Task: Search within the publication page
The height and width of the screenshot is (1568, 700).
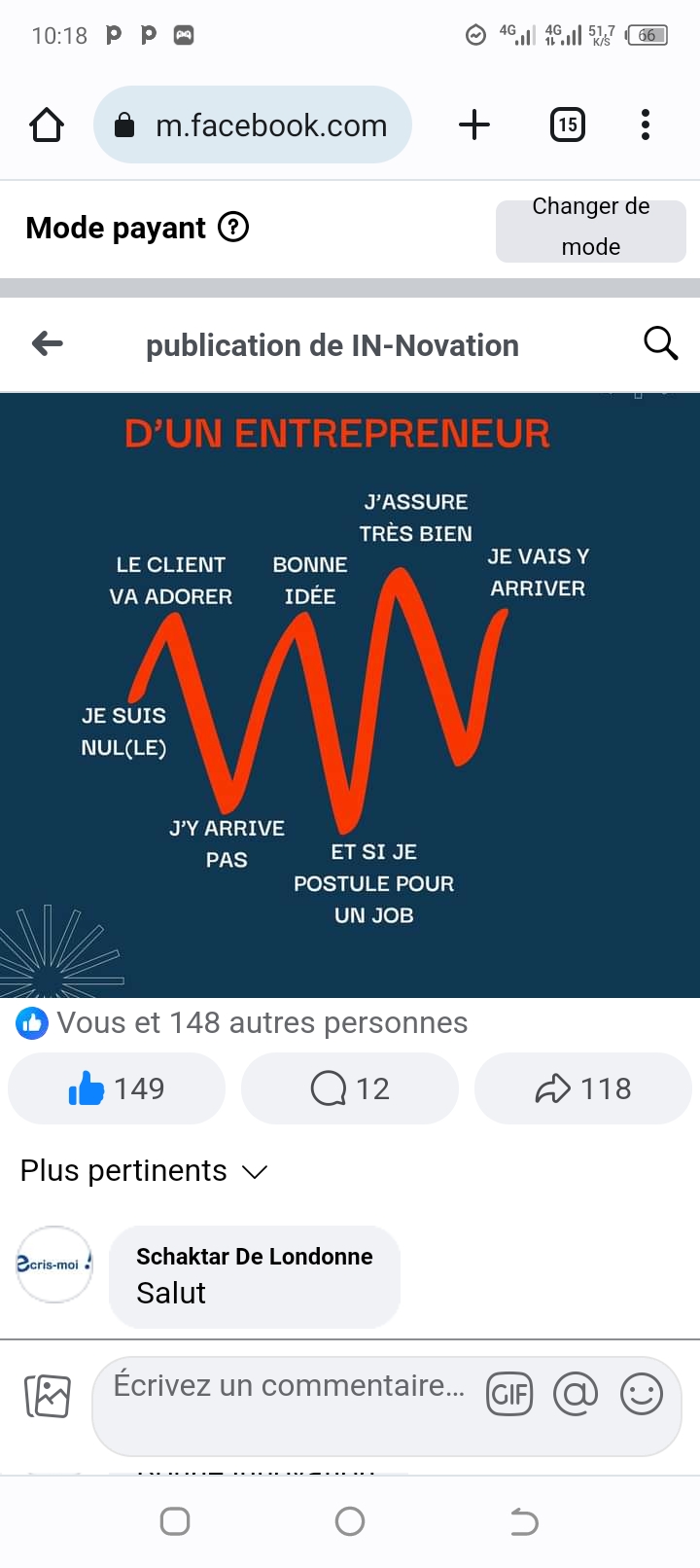Action: pyautogui.click(x=660, y=343)
